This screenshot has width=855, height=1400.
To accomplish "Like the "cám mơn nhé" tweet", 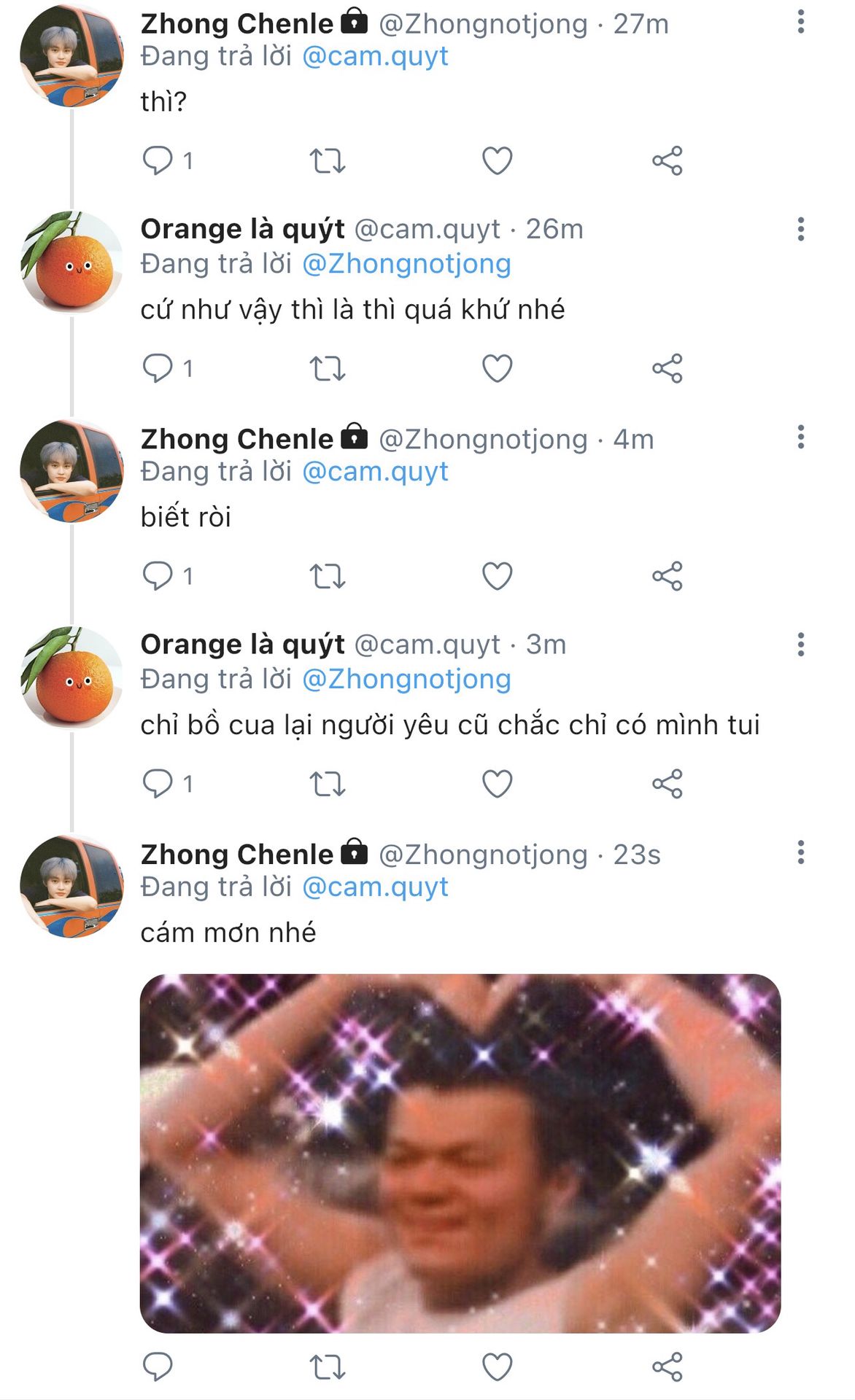I will (498, 1367).
